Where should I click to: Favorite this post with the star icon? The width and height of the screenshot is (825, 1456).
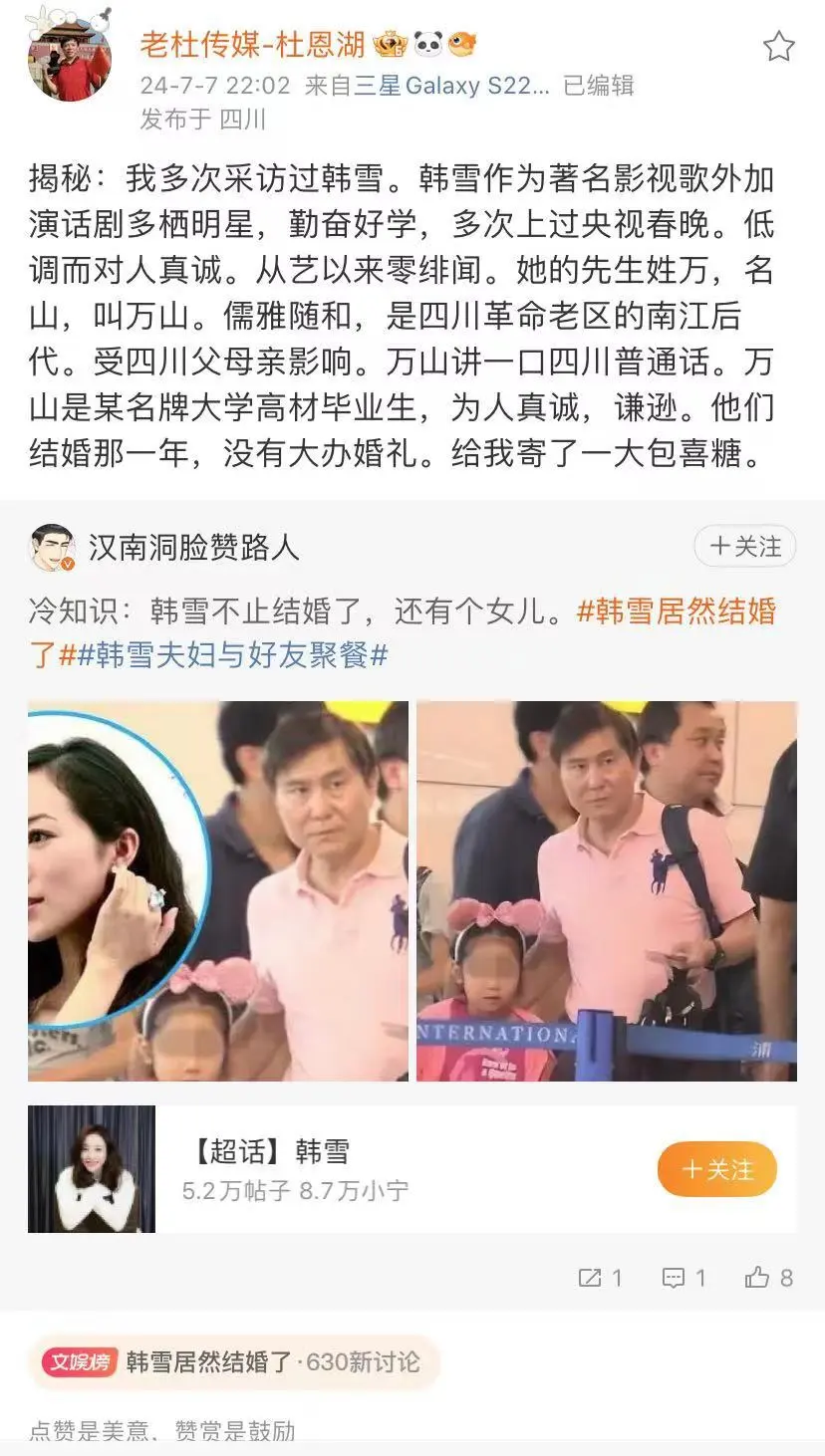(x=778, y=46)
